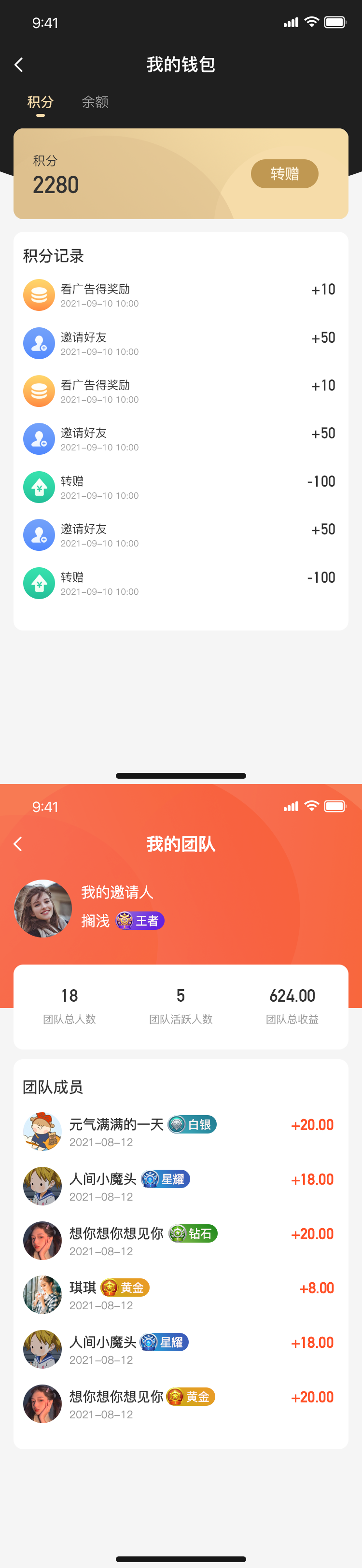Screen dimensions: 362x1568
Task: Switch to the 余额 tab
Action: click(95, 102)
